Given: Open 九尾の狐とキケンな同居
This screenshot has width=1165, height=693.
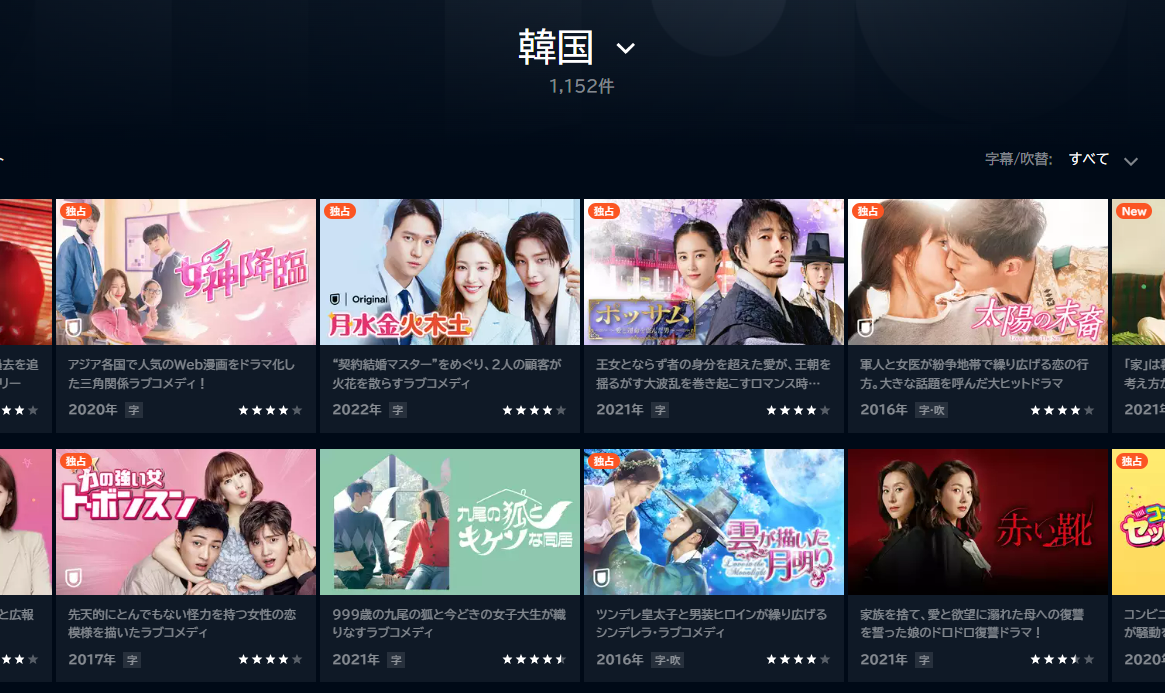Looking at the screenshot, I should tap(450, 522).
